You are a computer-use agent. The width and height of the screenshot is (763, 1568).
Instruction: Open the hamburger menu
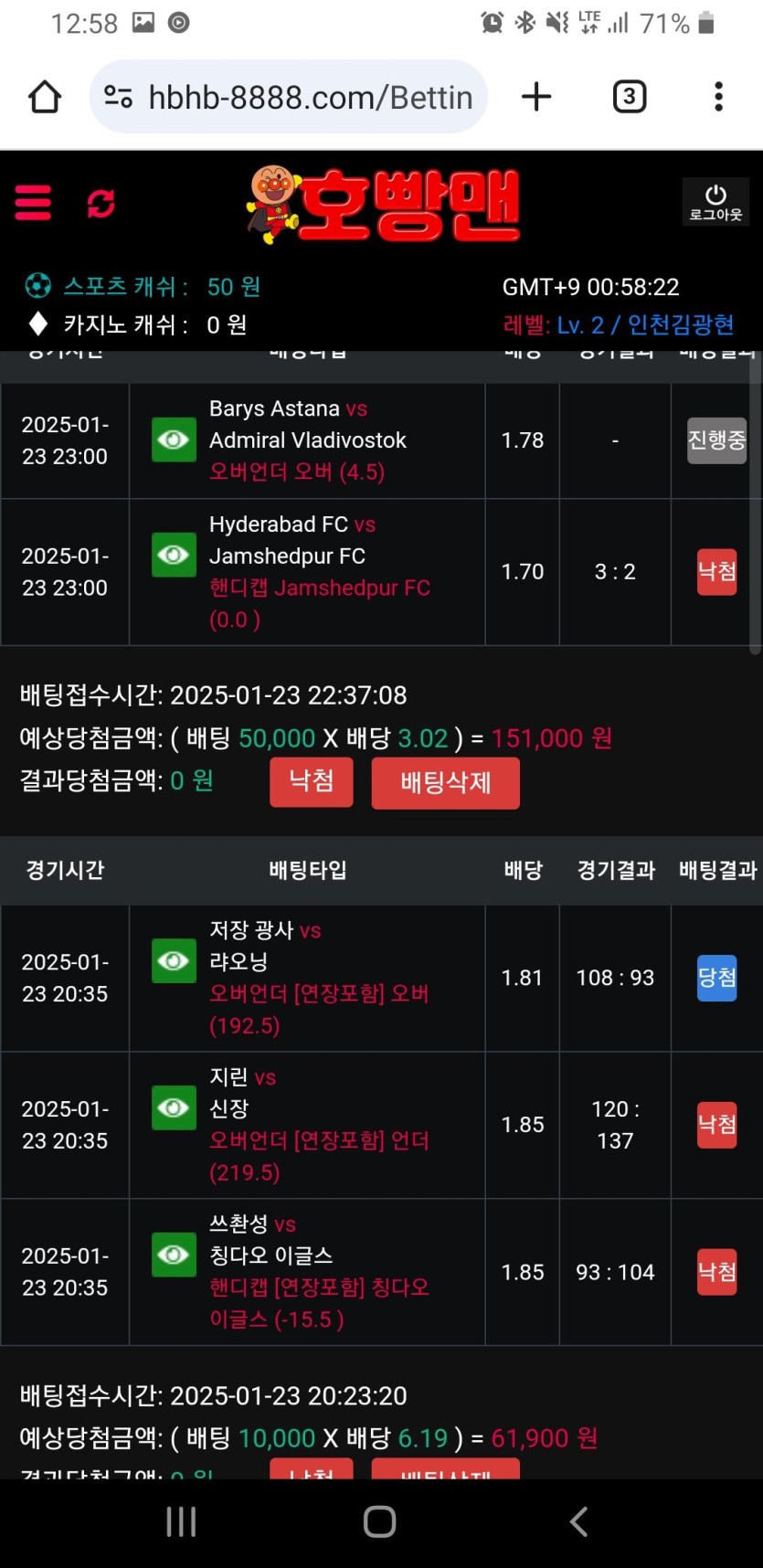[33, 203]
